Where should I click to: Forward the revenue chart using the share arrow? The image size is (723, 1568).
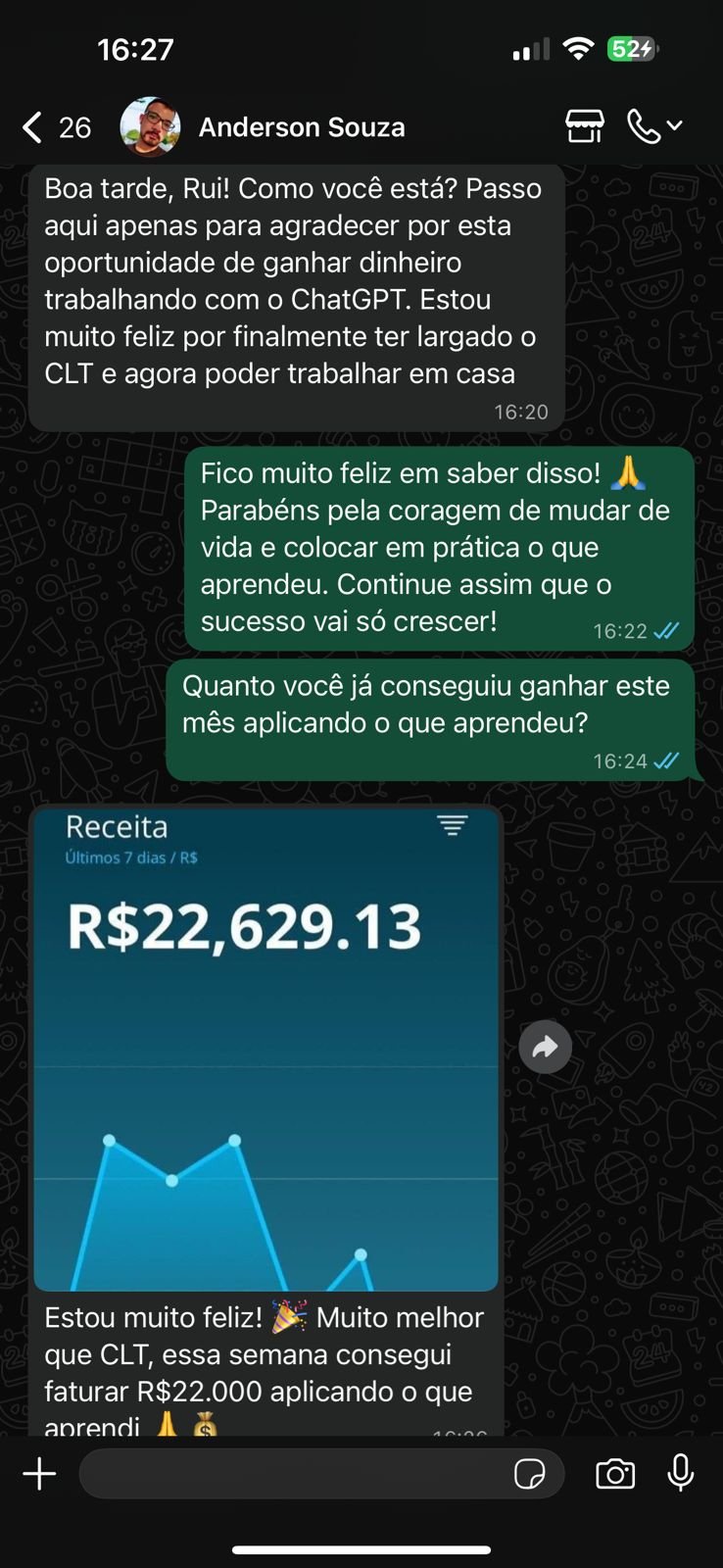click(x=546, y=1047)
